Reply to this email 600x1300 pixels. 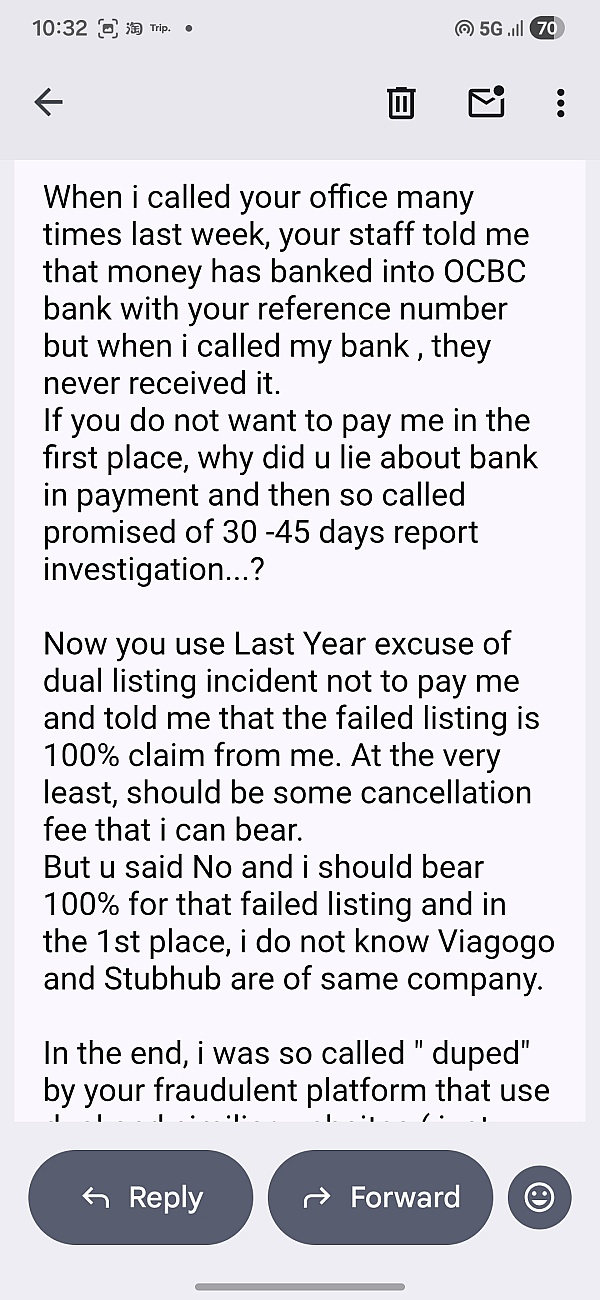point(141,1197)
